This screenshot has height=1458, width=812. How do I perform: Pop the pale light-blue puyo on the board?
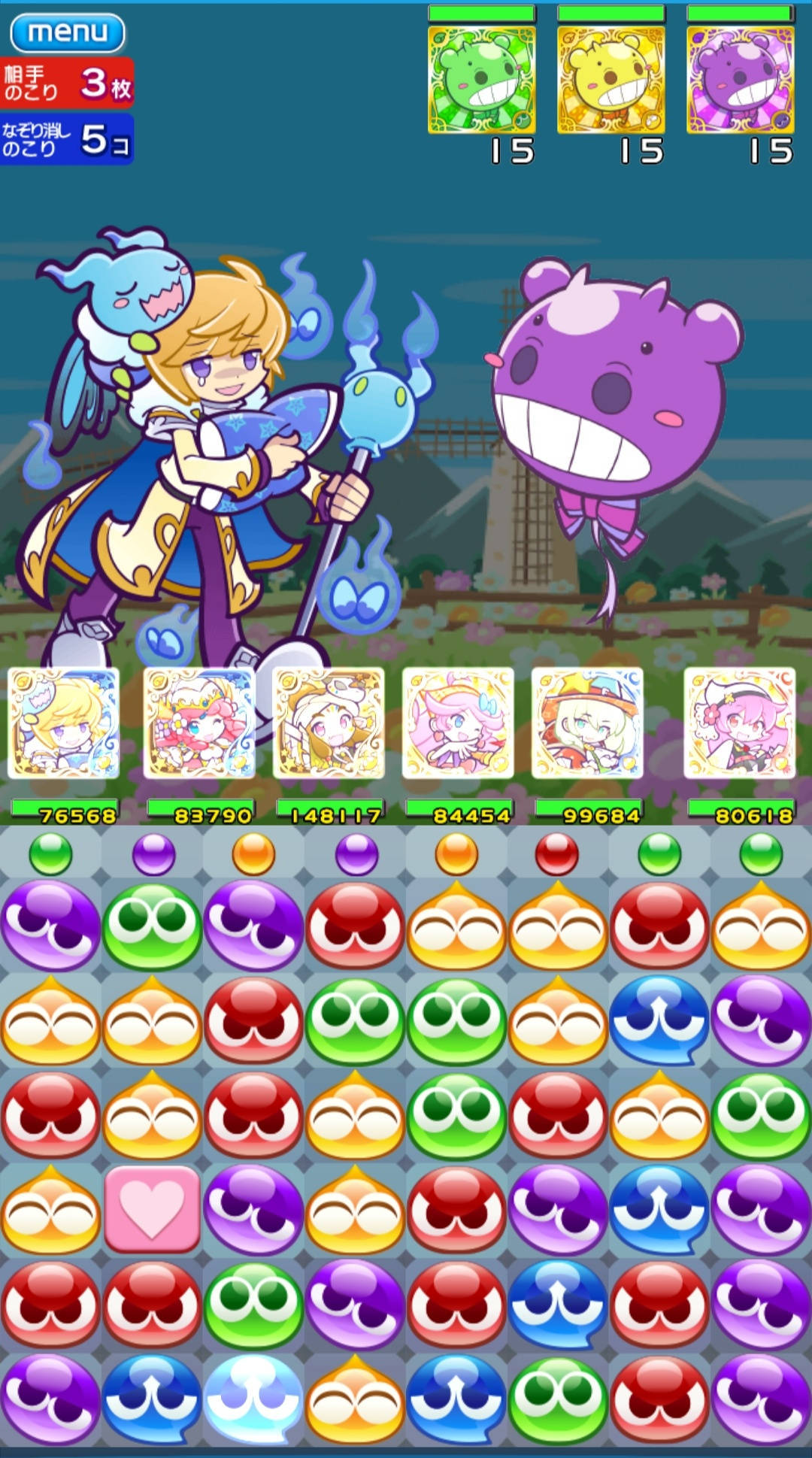pyautogui.click(x=253, y=1399)
